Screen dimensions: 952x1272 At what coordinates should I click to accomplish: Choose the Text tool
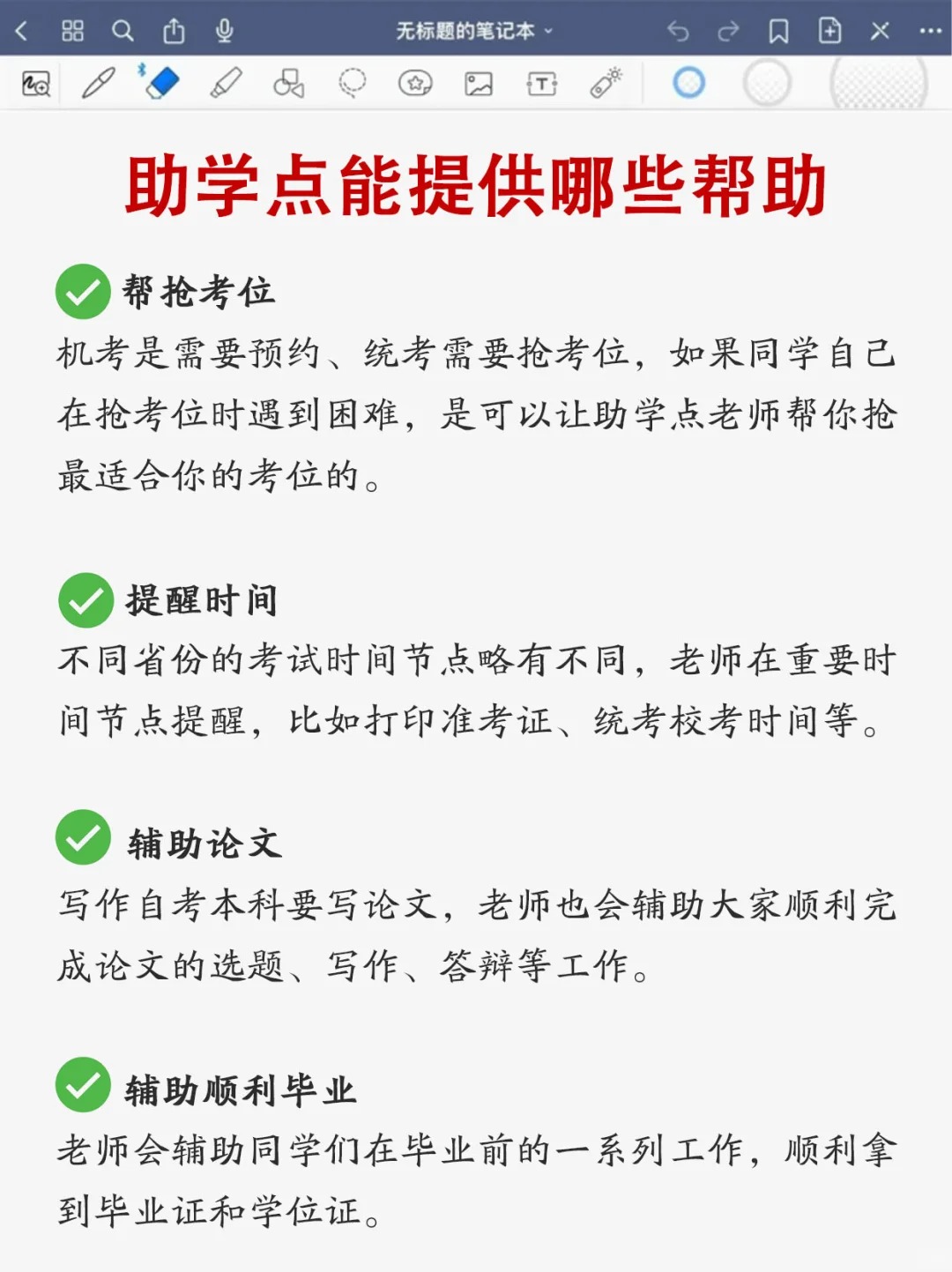click(x=540, y=84)
